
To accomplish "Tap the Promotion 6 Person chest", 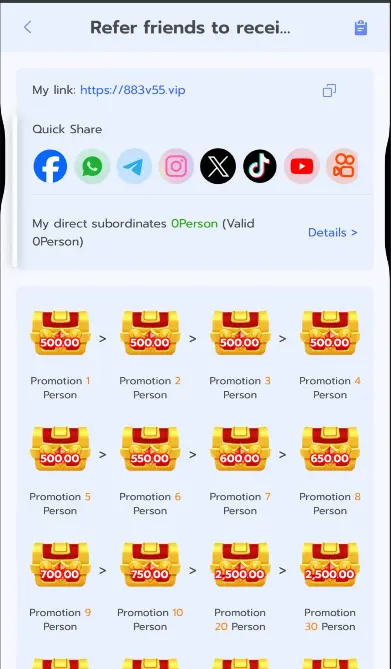I will coord(150,448).
